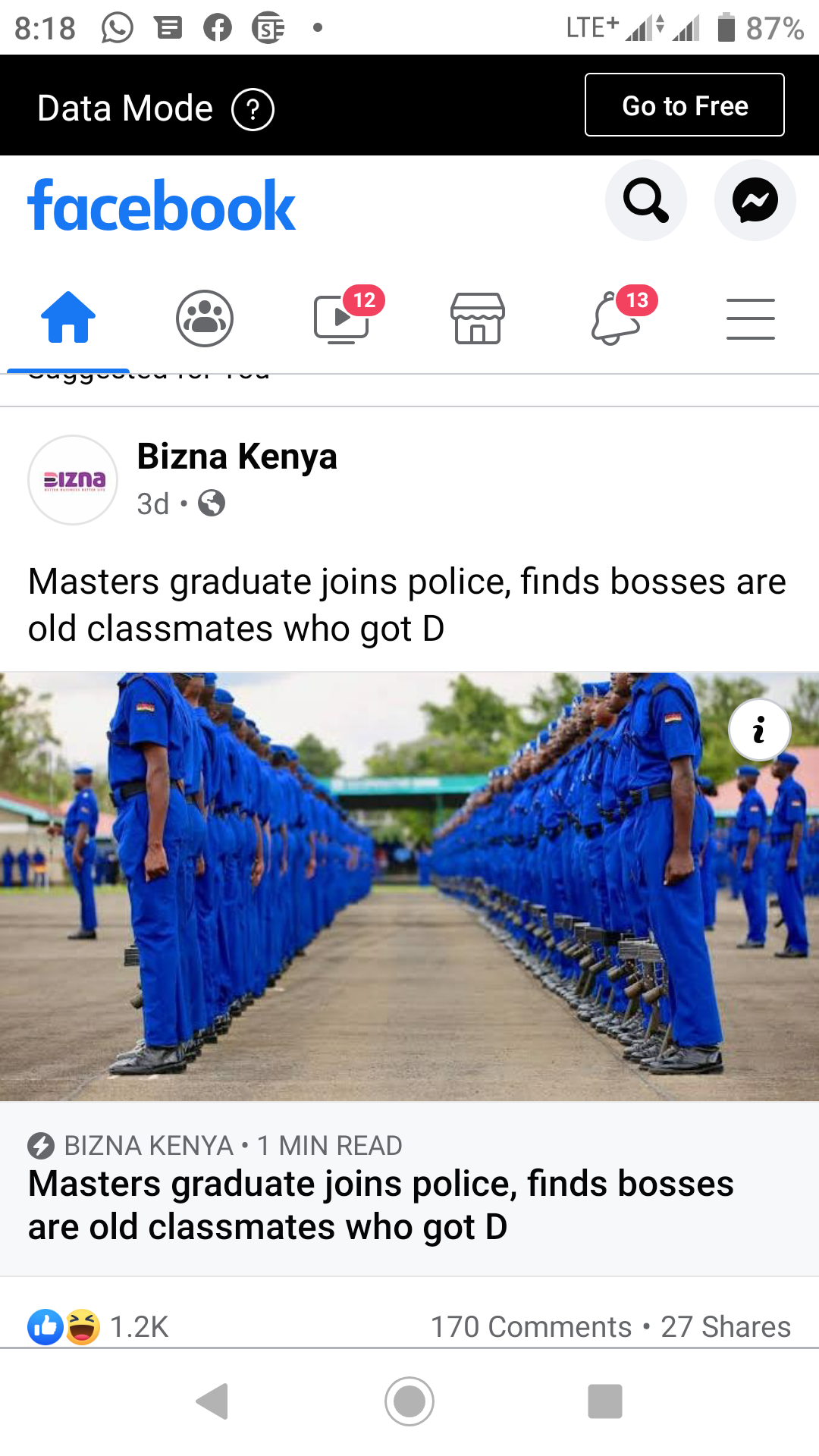
Task: Open the Watch videos tab
Action: tap(343, 318)
